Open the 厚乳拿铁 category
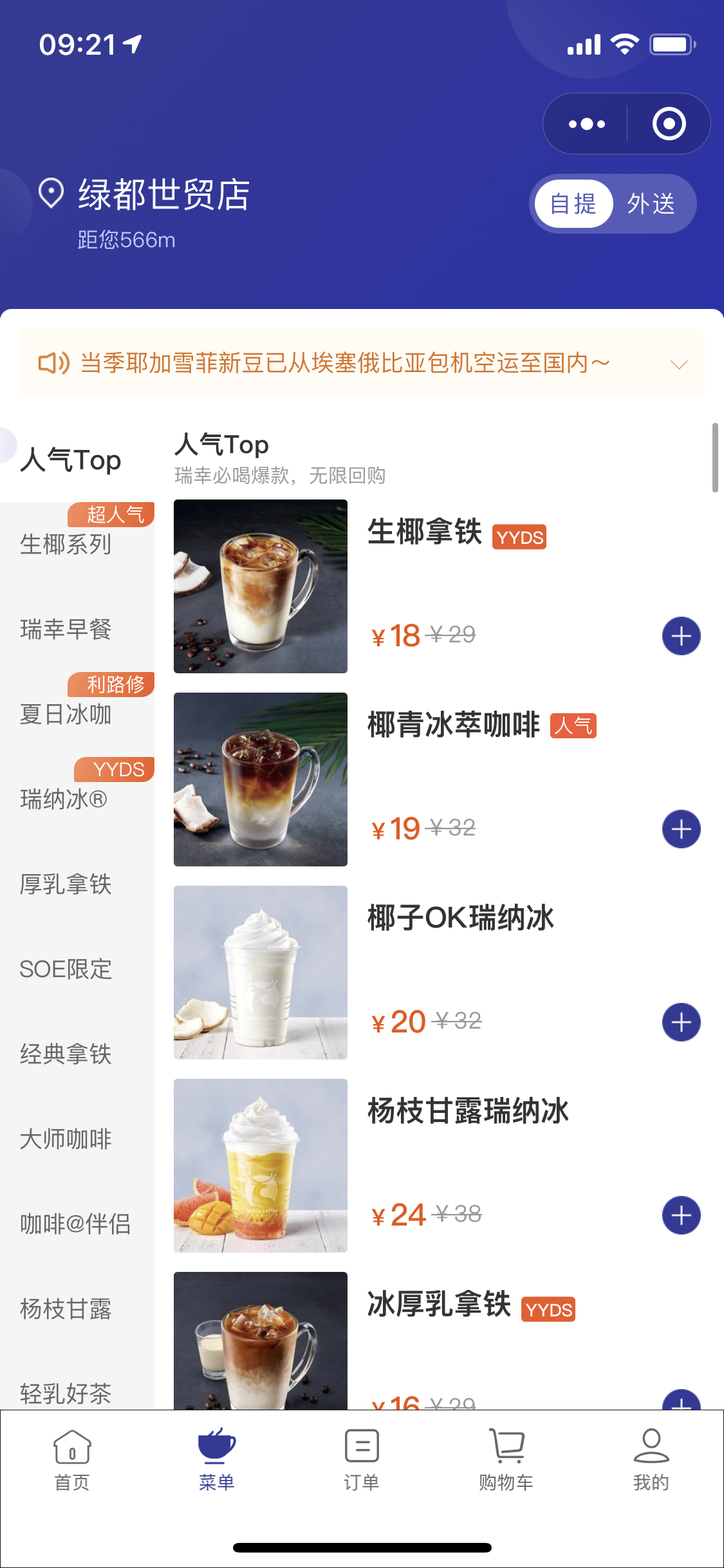 click(66, 884)
